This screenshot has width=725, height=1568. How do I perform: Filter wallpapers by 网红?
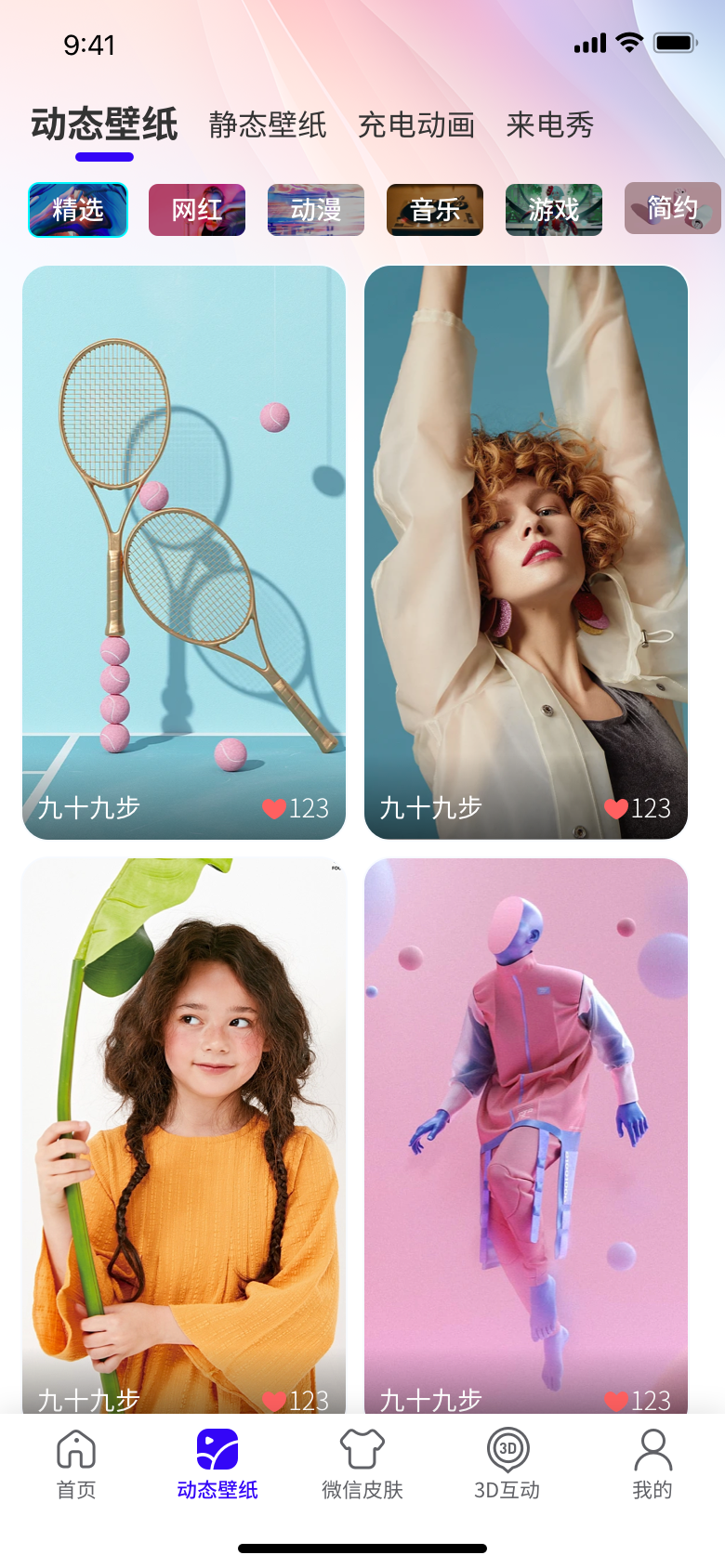pos(197,210)
